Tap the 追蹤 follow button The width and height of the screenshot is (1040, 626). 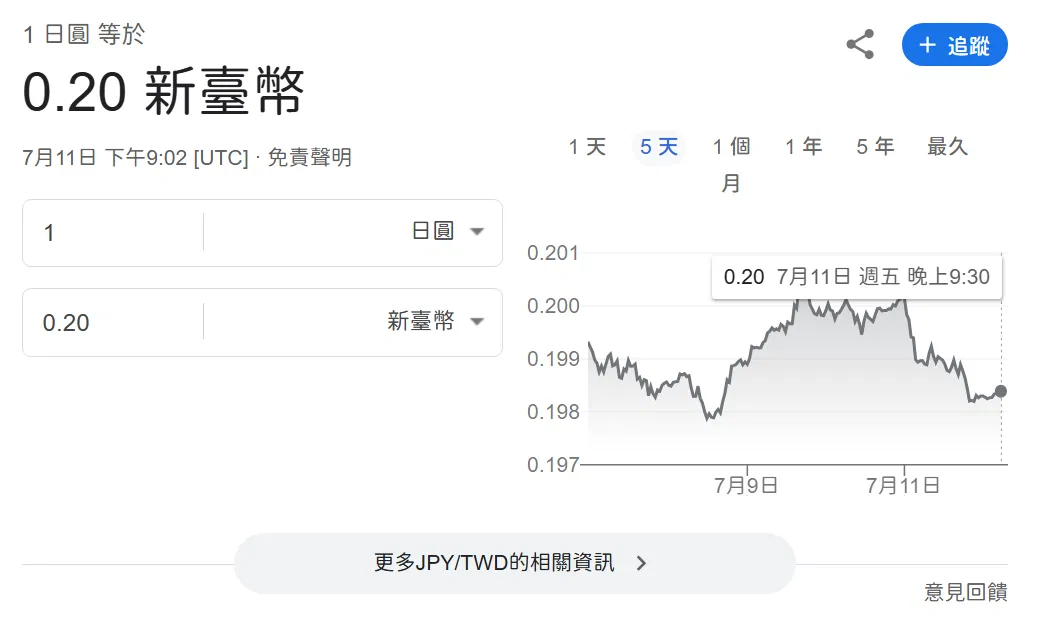tap(954, 44)
